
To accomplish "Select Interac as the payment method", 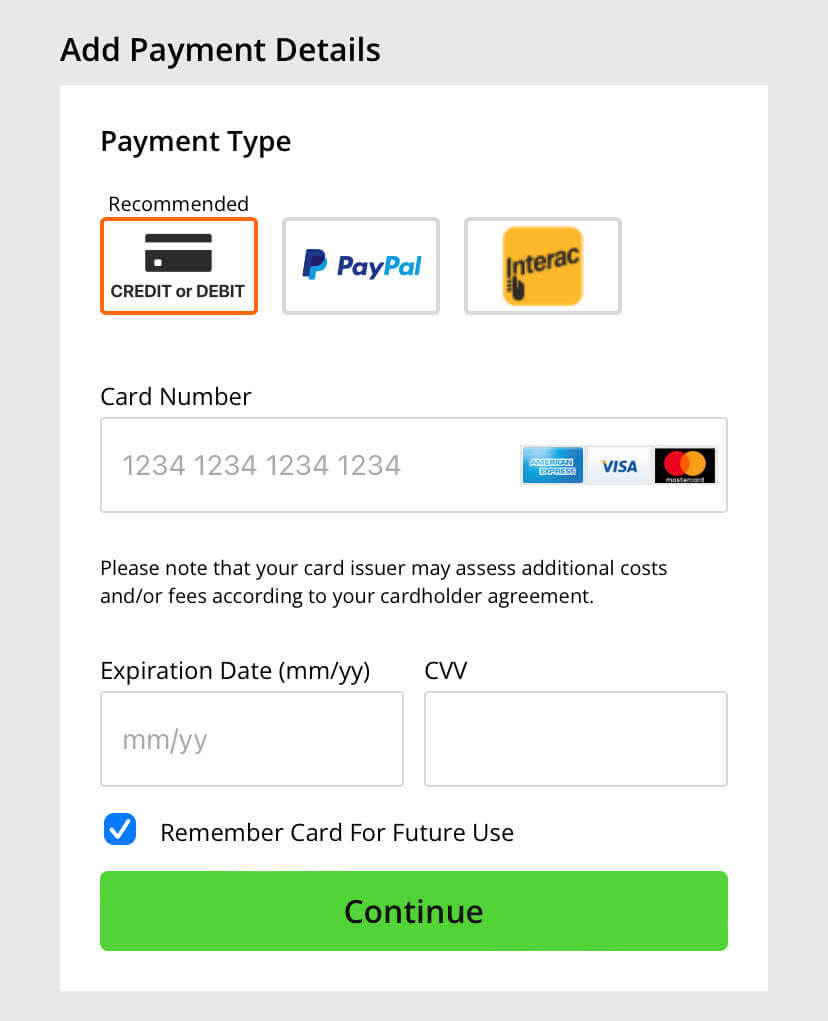I will (x=542, y=265).
